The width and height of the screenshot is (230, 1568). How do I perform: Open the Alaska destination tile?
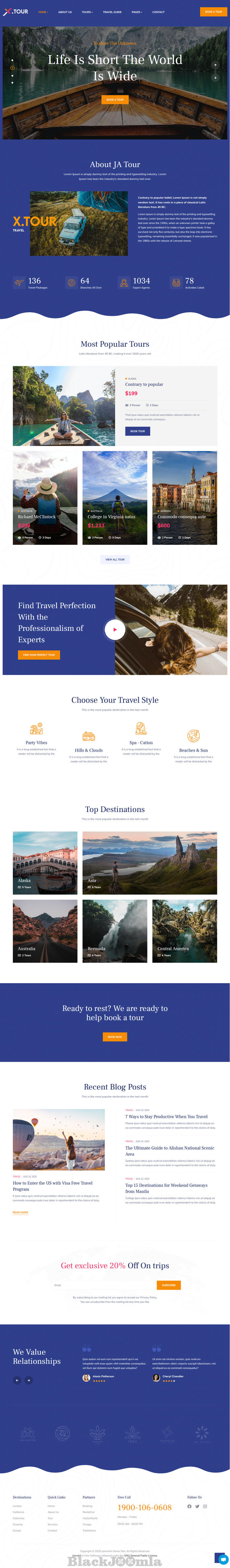tap(45, 863)
